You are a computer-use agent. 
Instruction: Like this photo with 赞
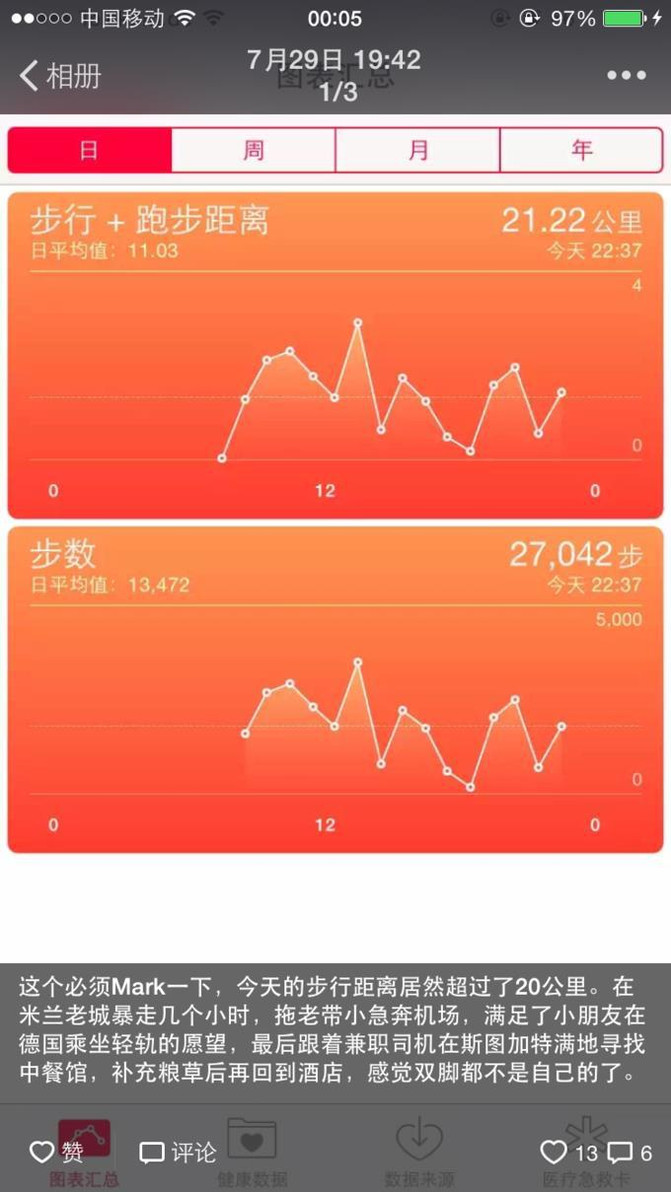click(57, 1152)
